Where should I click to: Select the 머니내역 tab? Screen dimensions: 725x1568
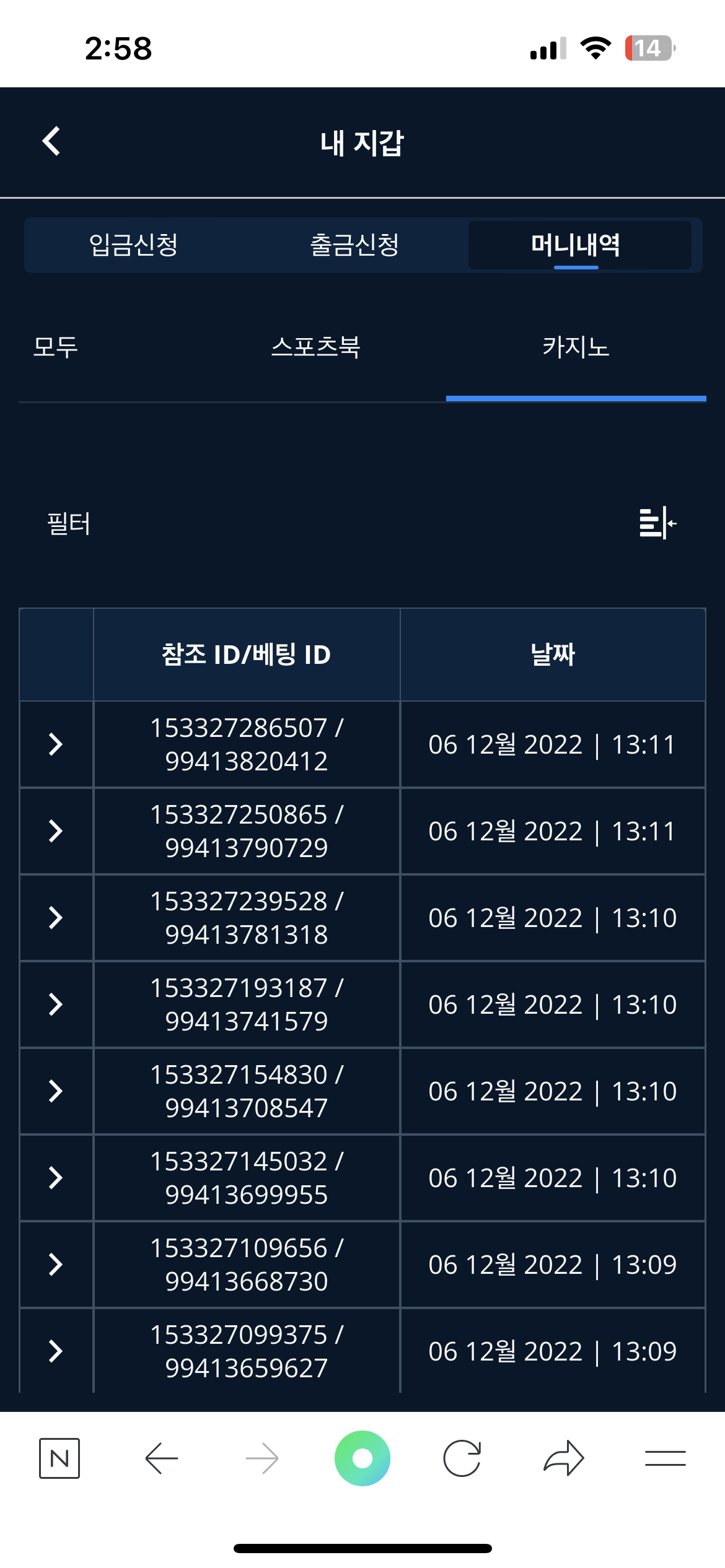pos(576,245)
